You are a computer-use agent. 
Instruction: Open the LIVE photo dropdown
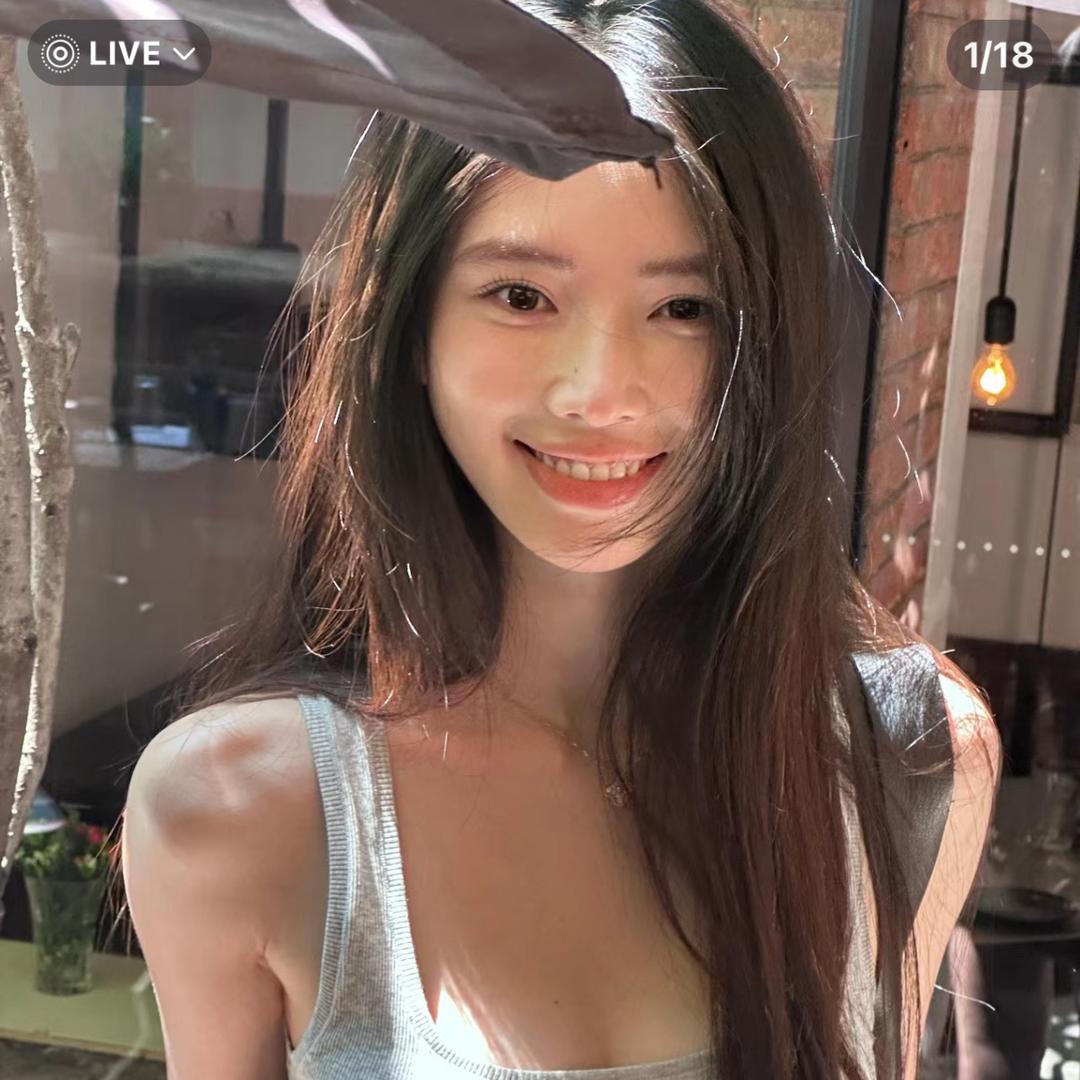tap(119, 53)
